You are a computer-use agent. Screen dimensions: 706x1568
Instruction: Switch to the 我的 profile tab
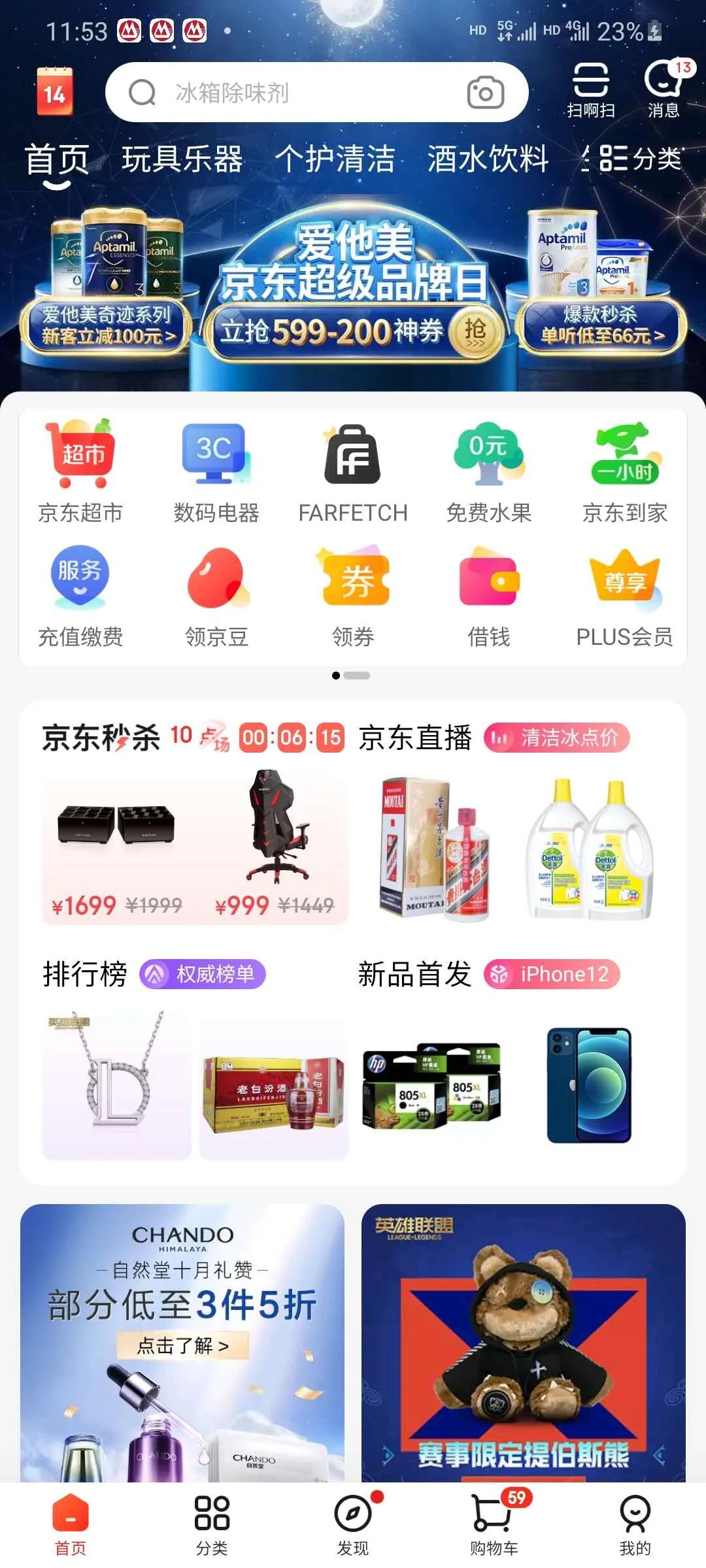635,1524
